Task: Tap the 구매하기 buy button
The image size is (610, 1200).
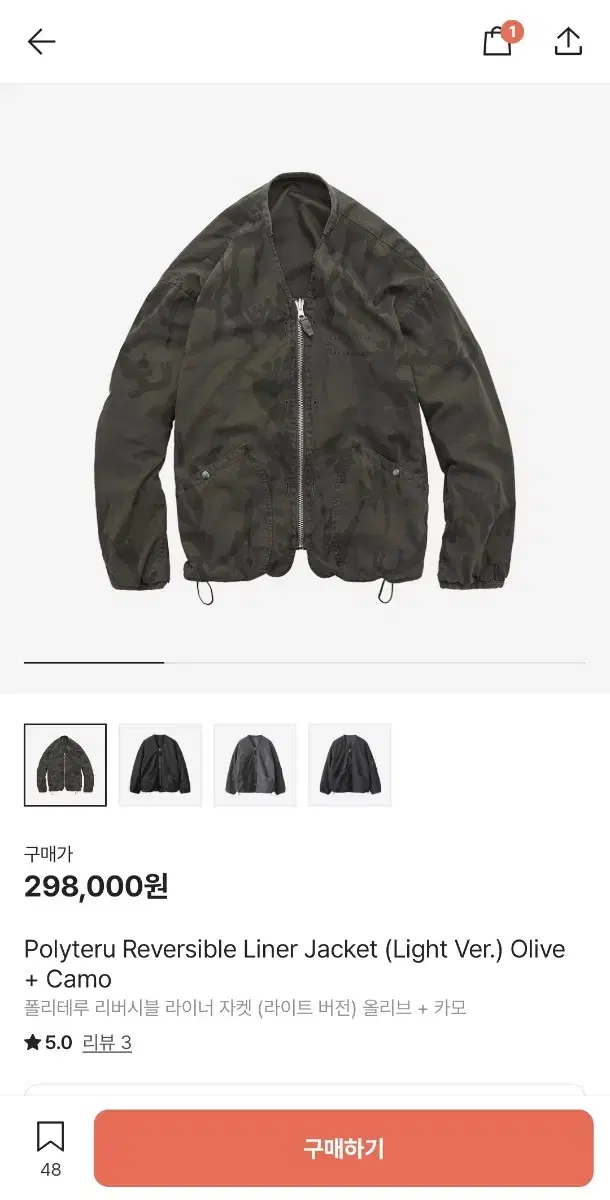Action: (x=343, y=1148)
